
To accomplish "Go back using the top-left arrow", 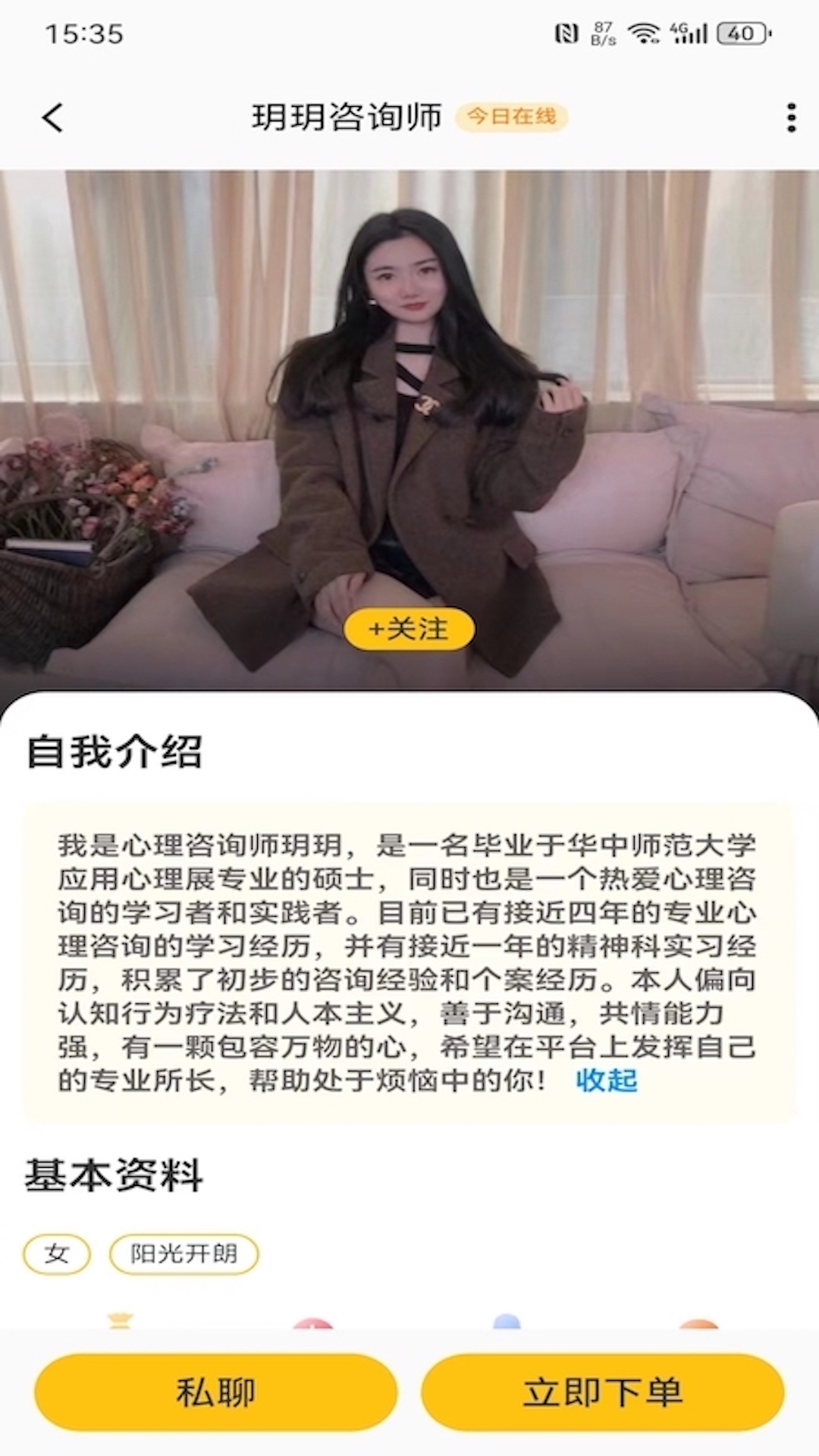I will (52, 118).
